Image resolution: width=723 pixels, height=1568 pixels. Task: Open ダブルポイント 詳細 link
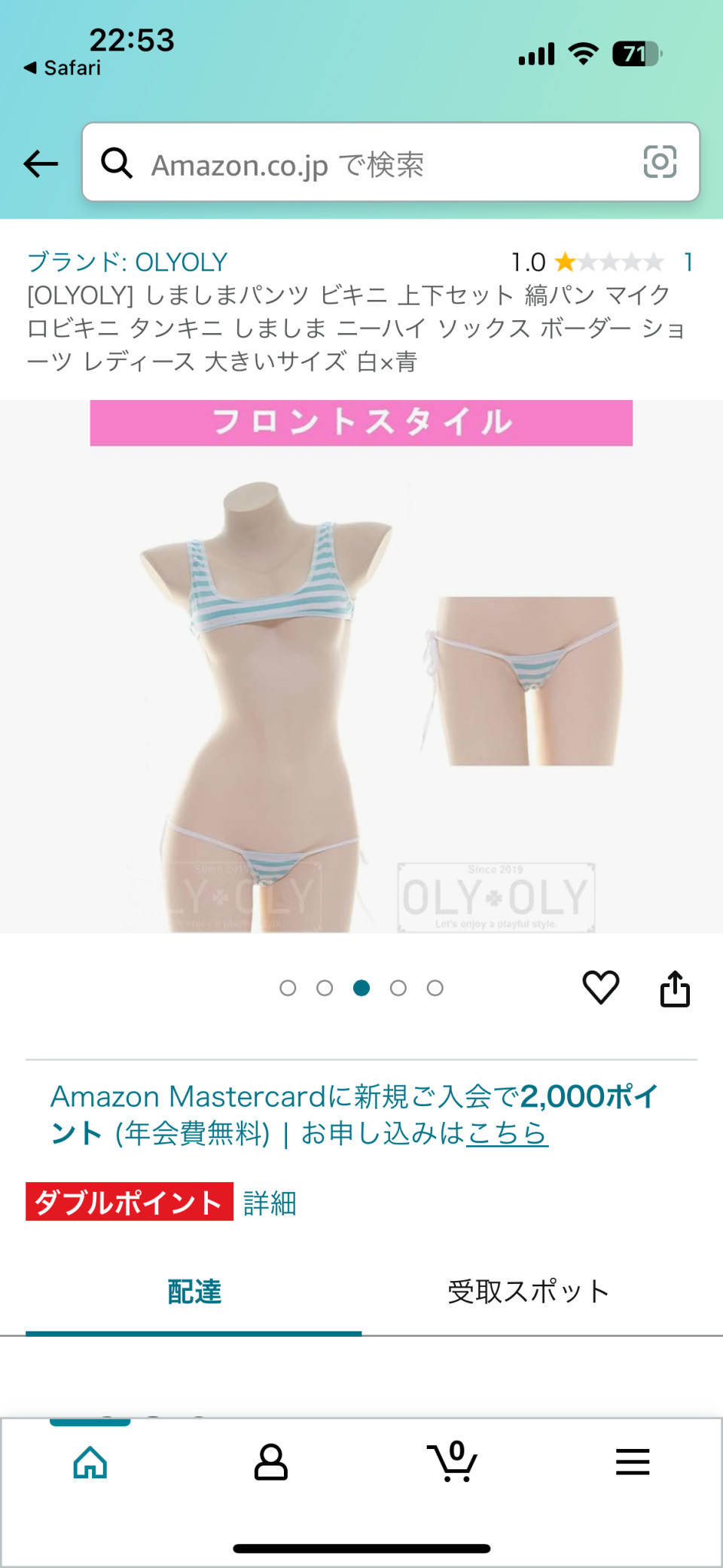pos(270,1203)
